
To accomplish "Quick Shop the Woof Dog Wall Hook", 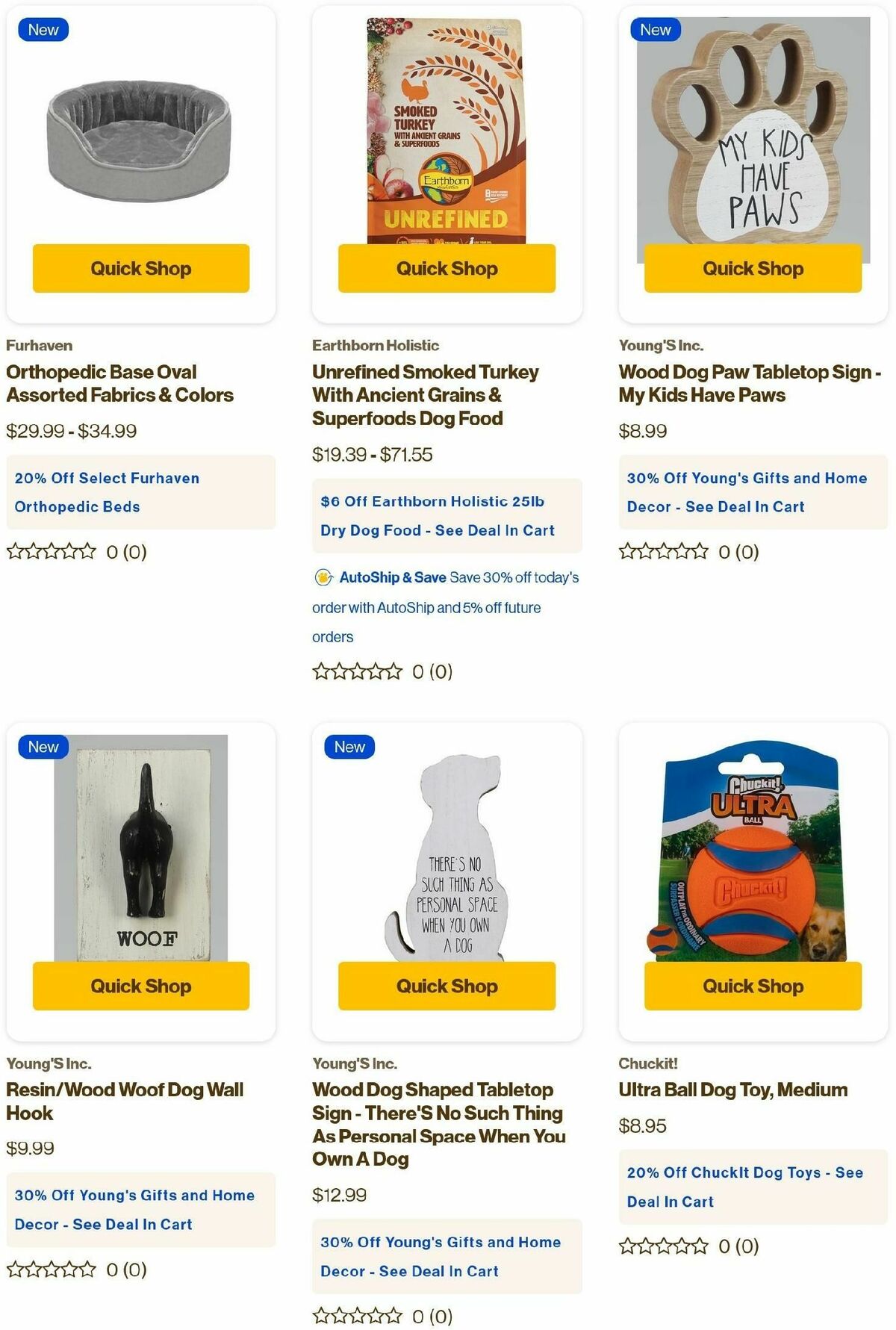I will 140,986.
